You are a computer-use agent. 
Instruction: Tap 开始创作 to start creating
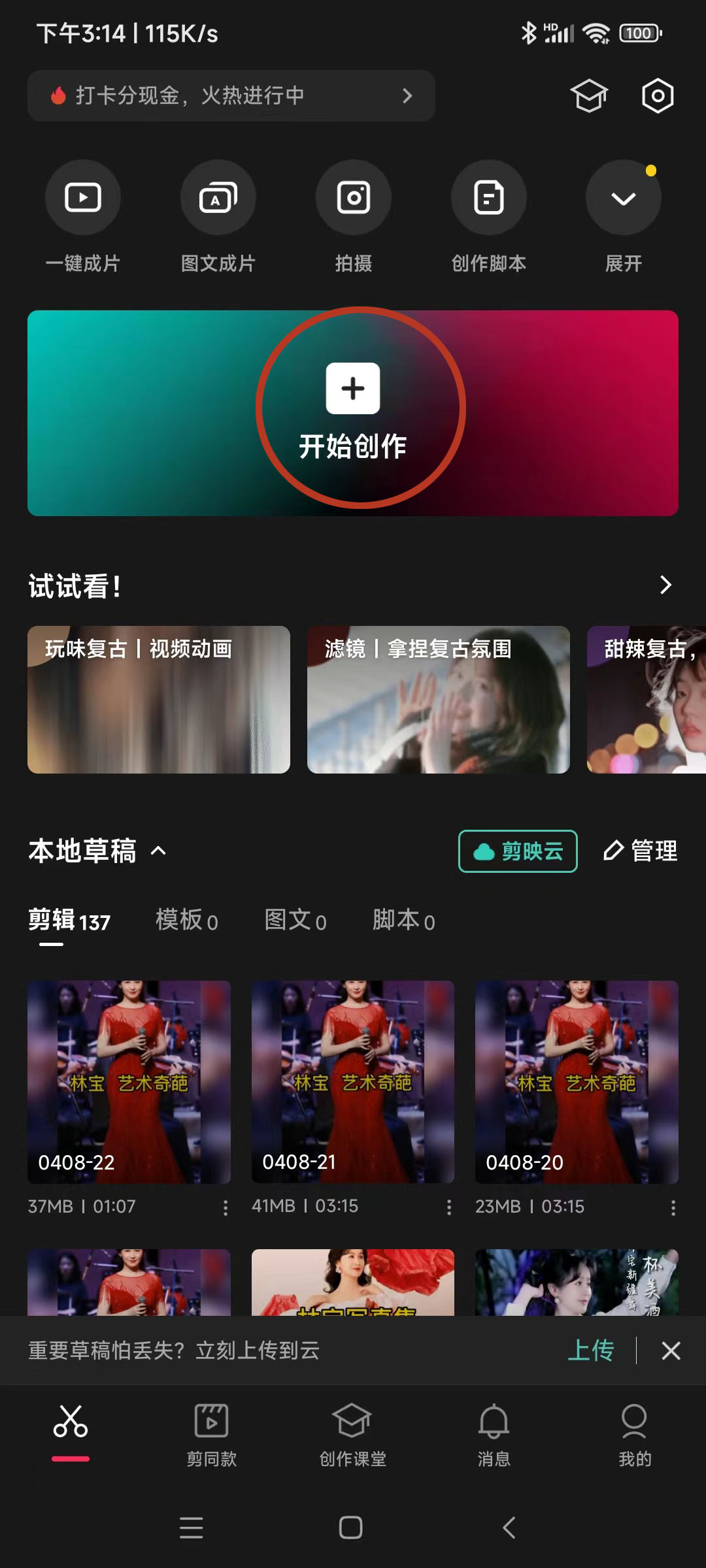(353, 409)
